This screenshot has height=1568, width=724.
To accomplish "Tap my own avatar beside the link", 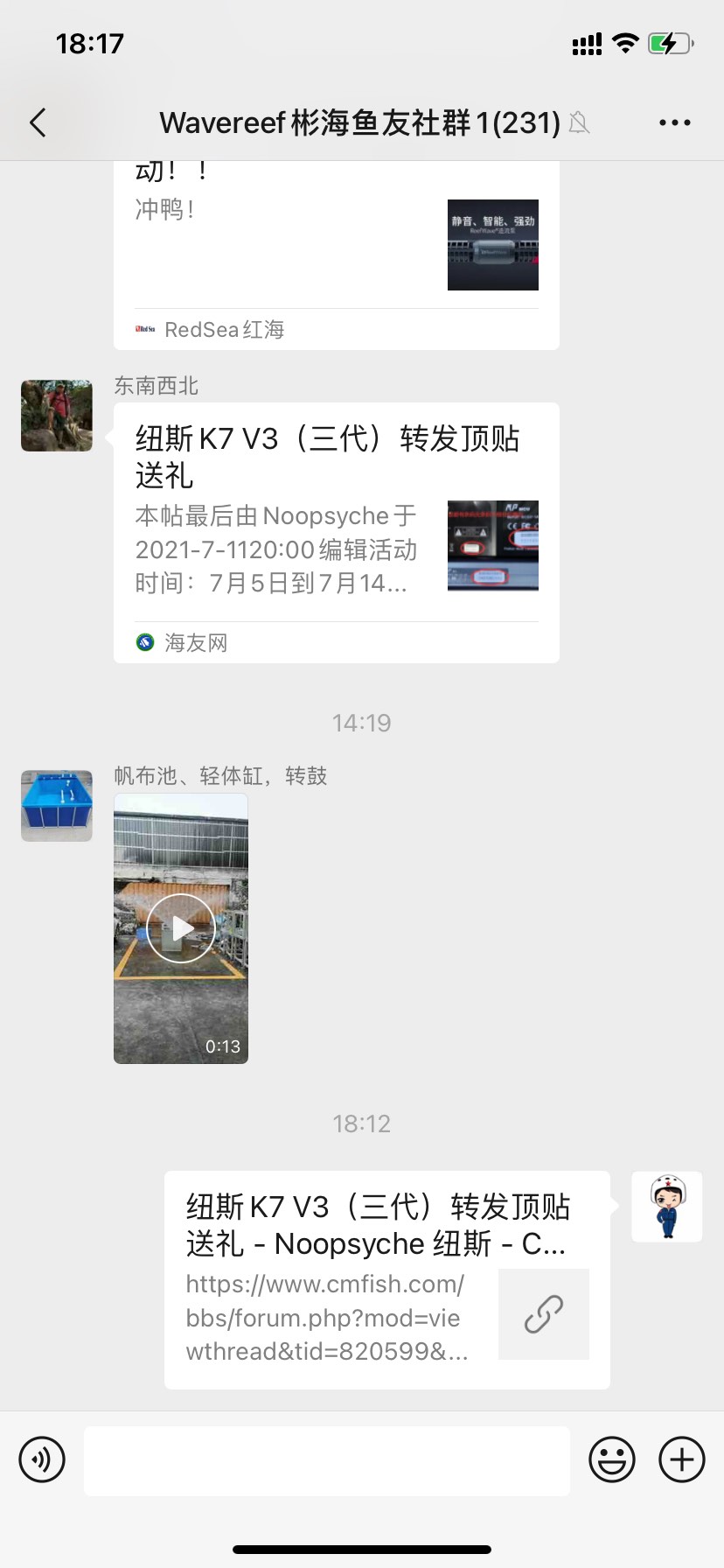I will 666,1207.
